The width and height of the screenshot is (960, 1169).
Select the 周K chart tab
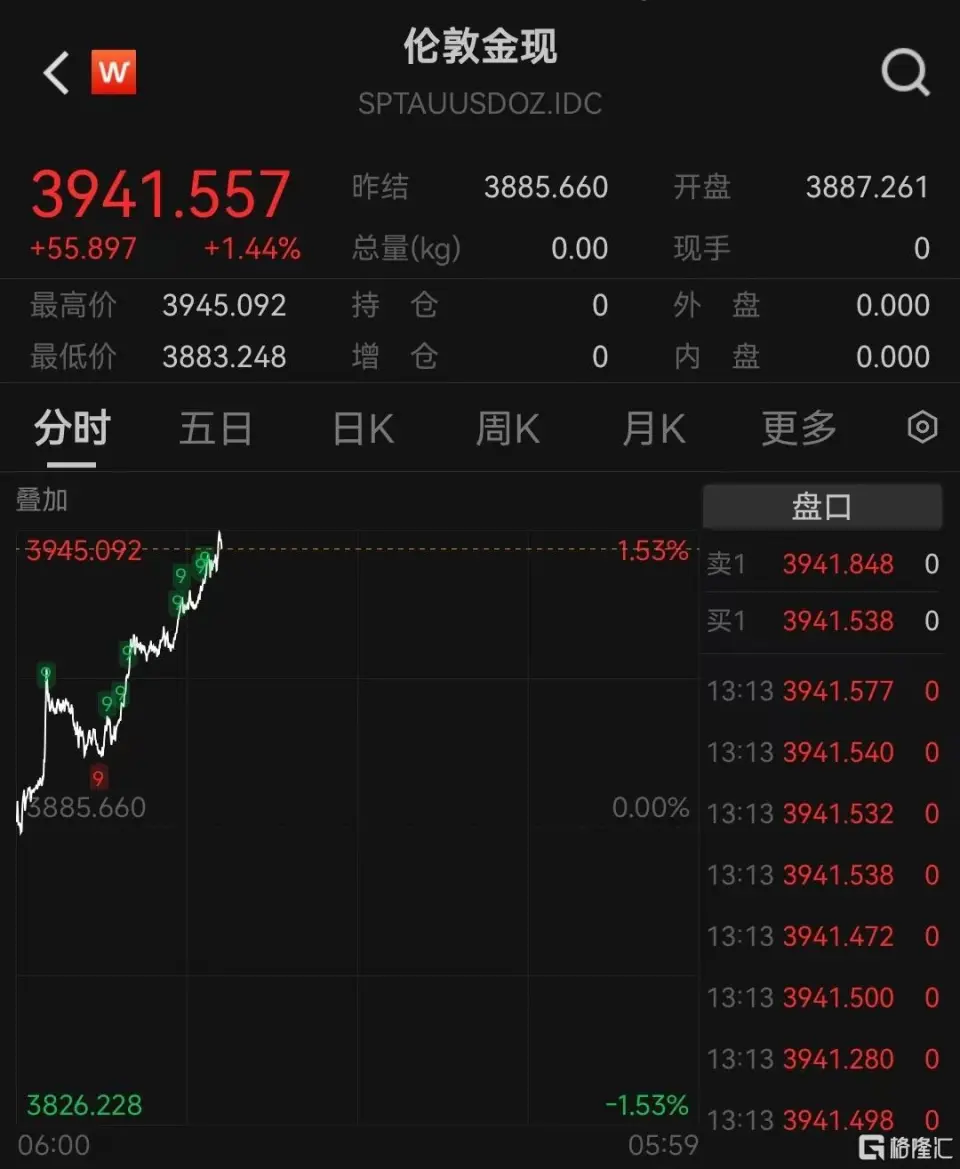pos(507,429)
